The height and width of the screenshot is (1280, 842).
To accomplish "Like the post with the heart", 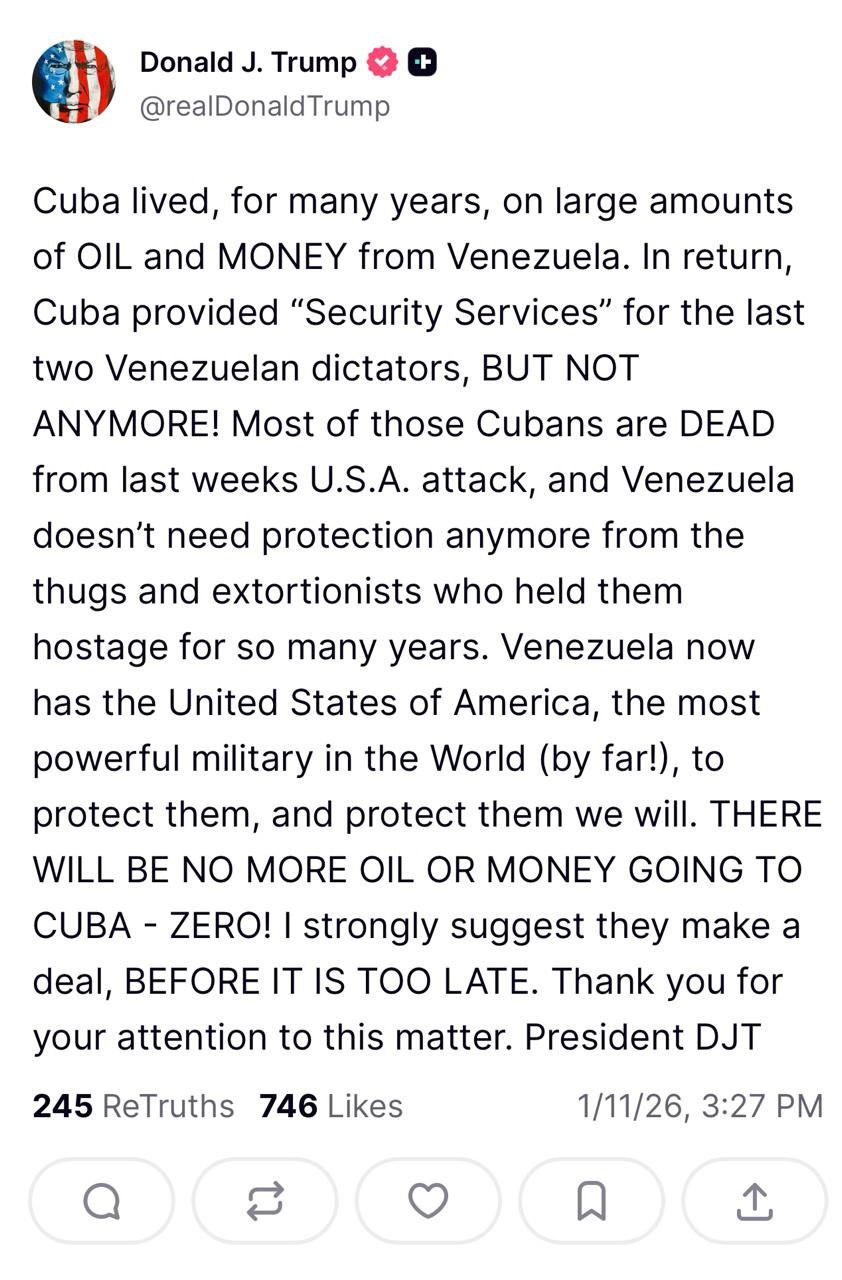I will click(428, 1201).
